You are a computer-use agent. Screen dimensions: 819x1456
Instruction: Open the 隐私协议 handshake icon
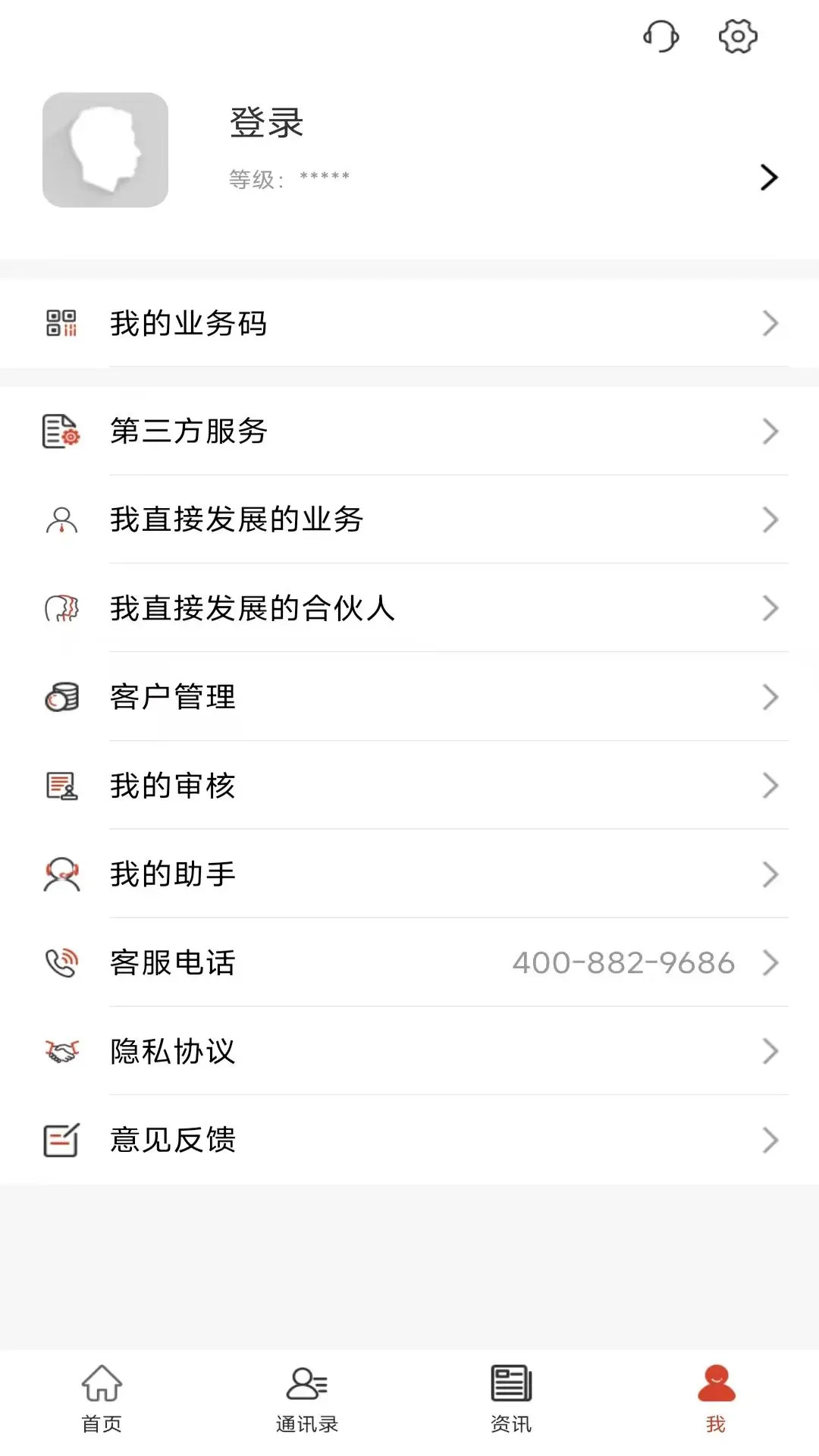click(x=61, y=1052)
